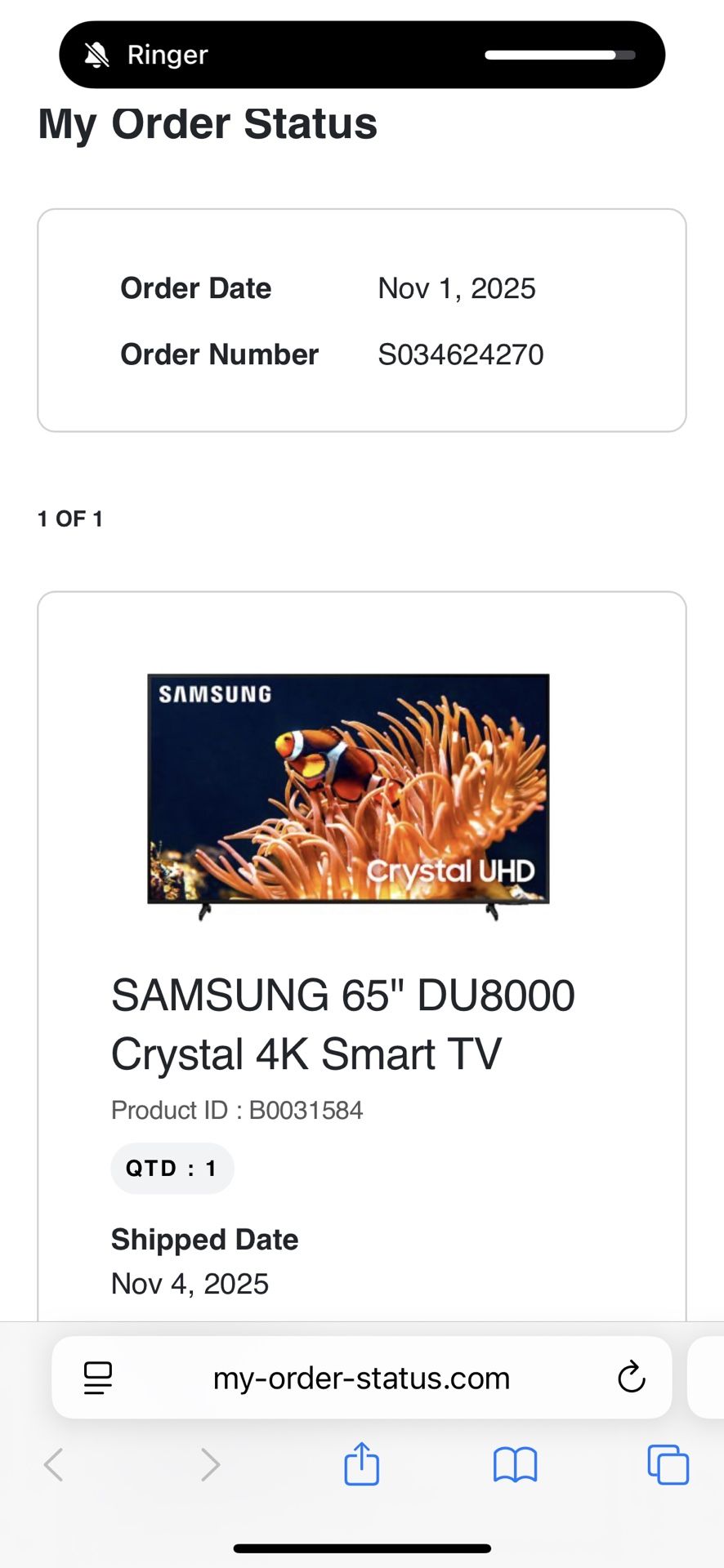Tap the page settings (Reader) icon
The image size is (724, 1568).
[x=96, y=1378]
